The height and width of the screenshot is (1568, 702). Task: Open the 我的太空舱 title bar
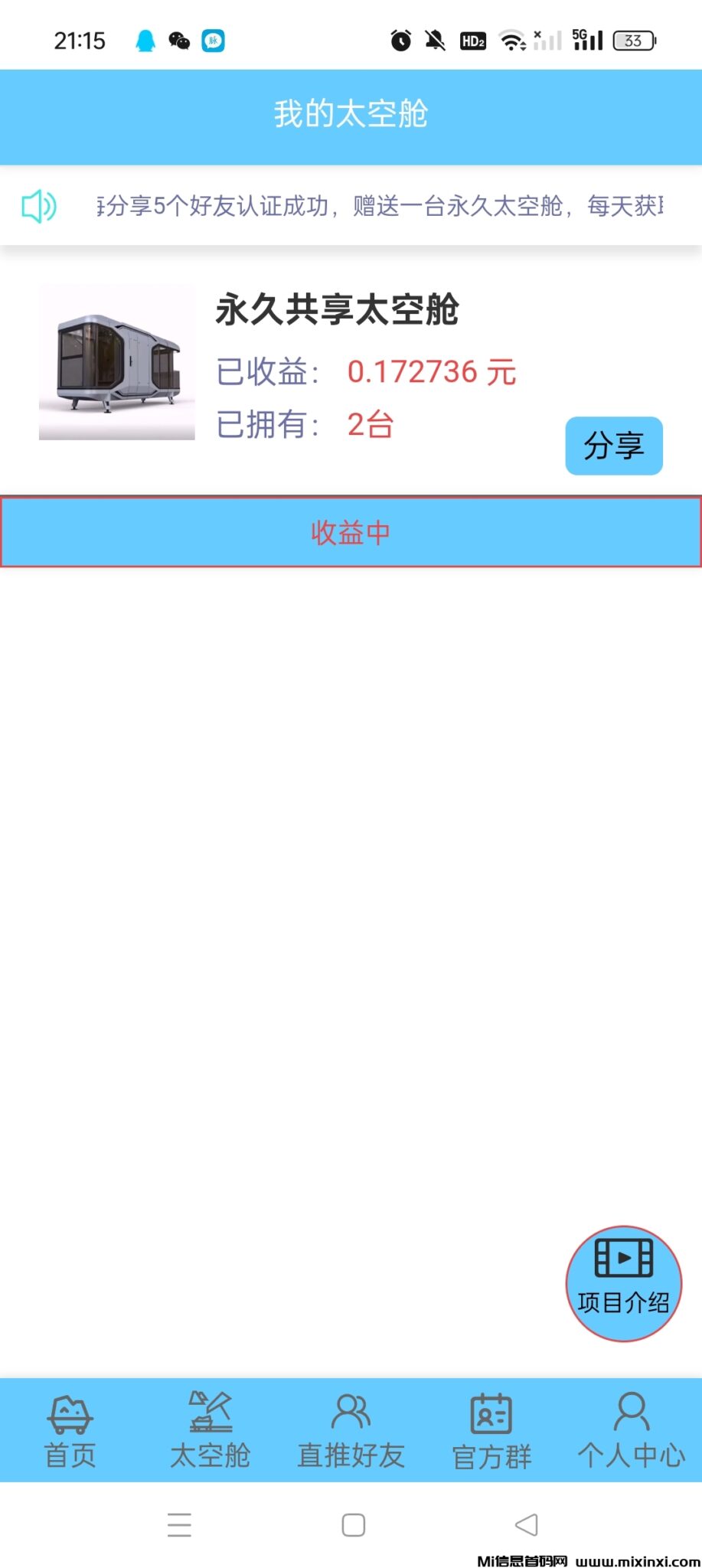click(351, 114)
